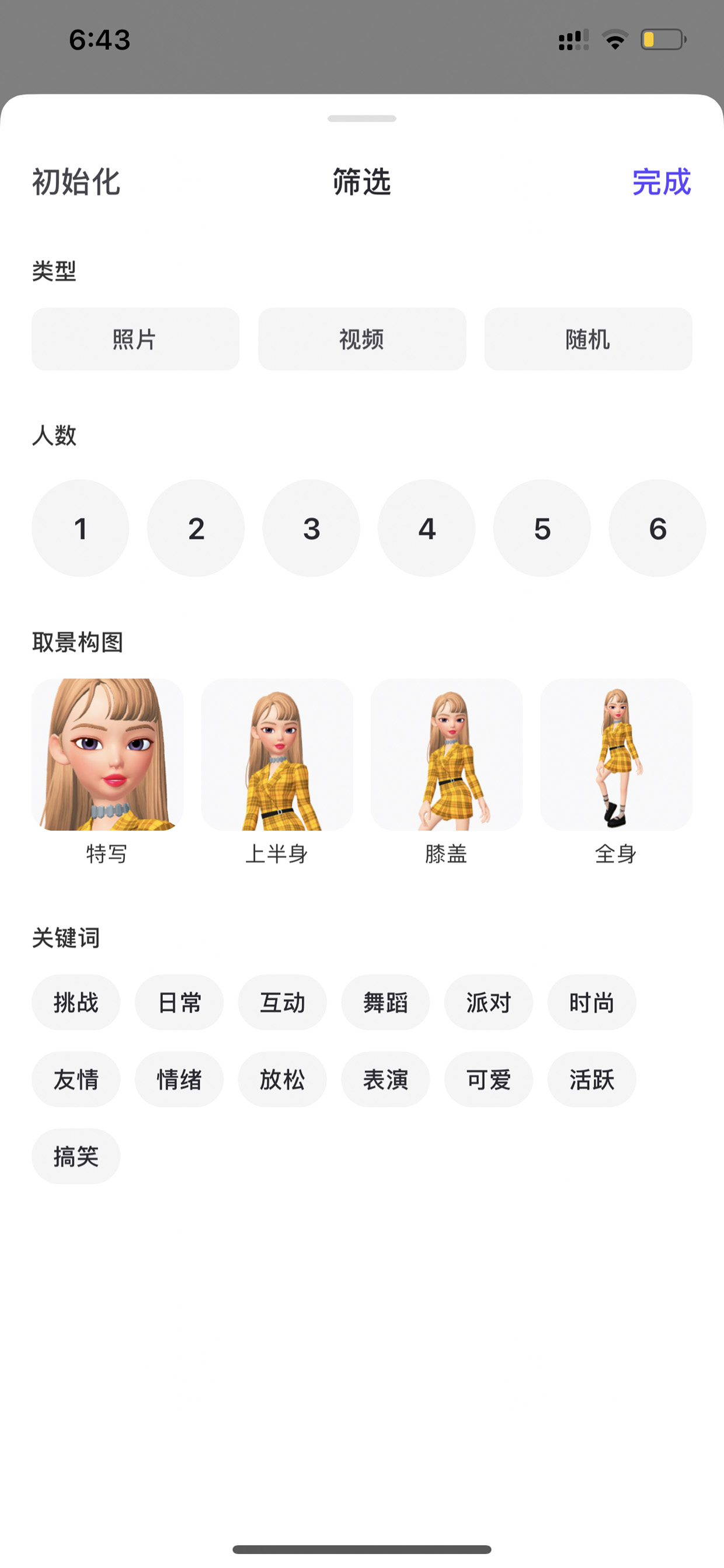Set number of people to 1
The height and width of the screenshot is (1568, 724).
[81, 528]
